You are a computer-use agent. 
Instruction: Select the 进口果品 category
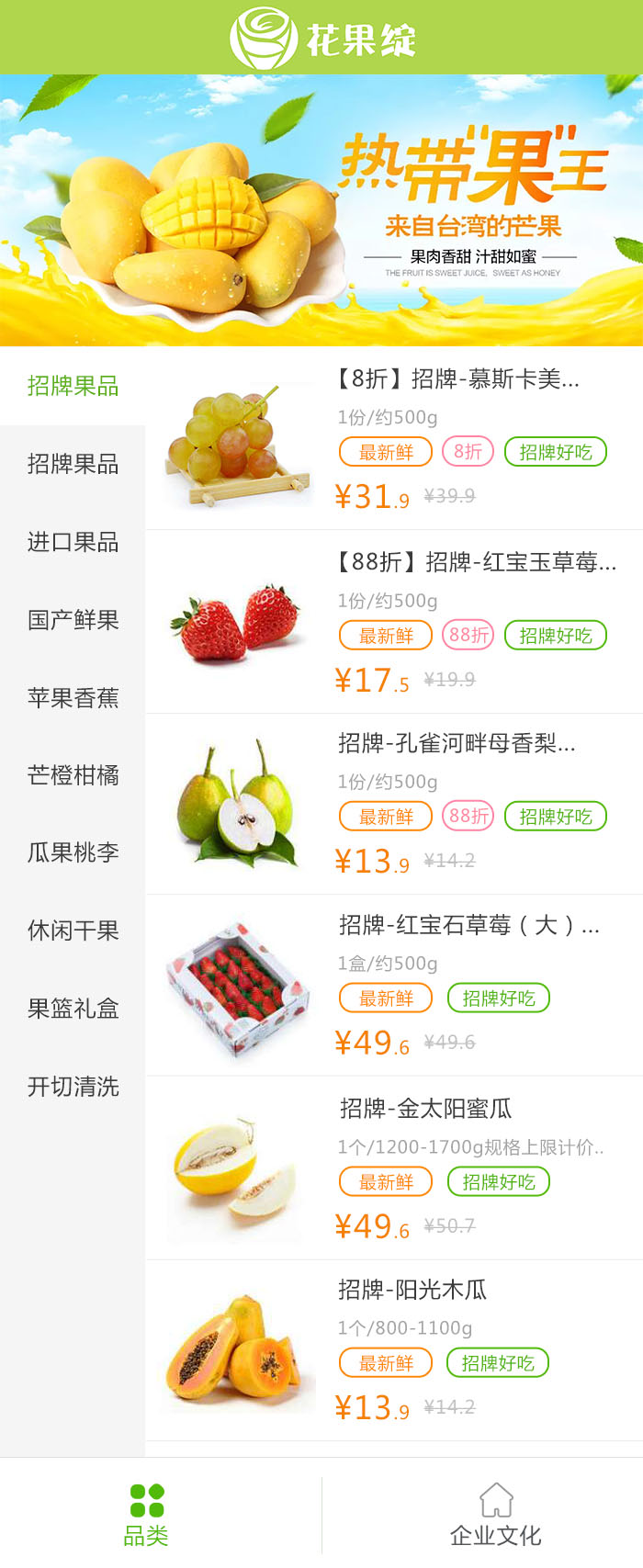(x=73, y=542)
